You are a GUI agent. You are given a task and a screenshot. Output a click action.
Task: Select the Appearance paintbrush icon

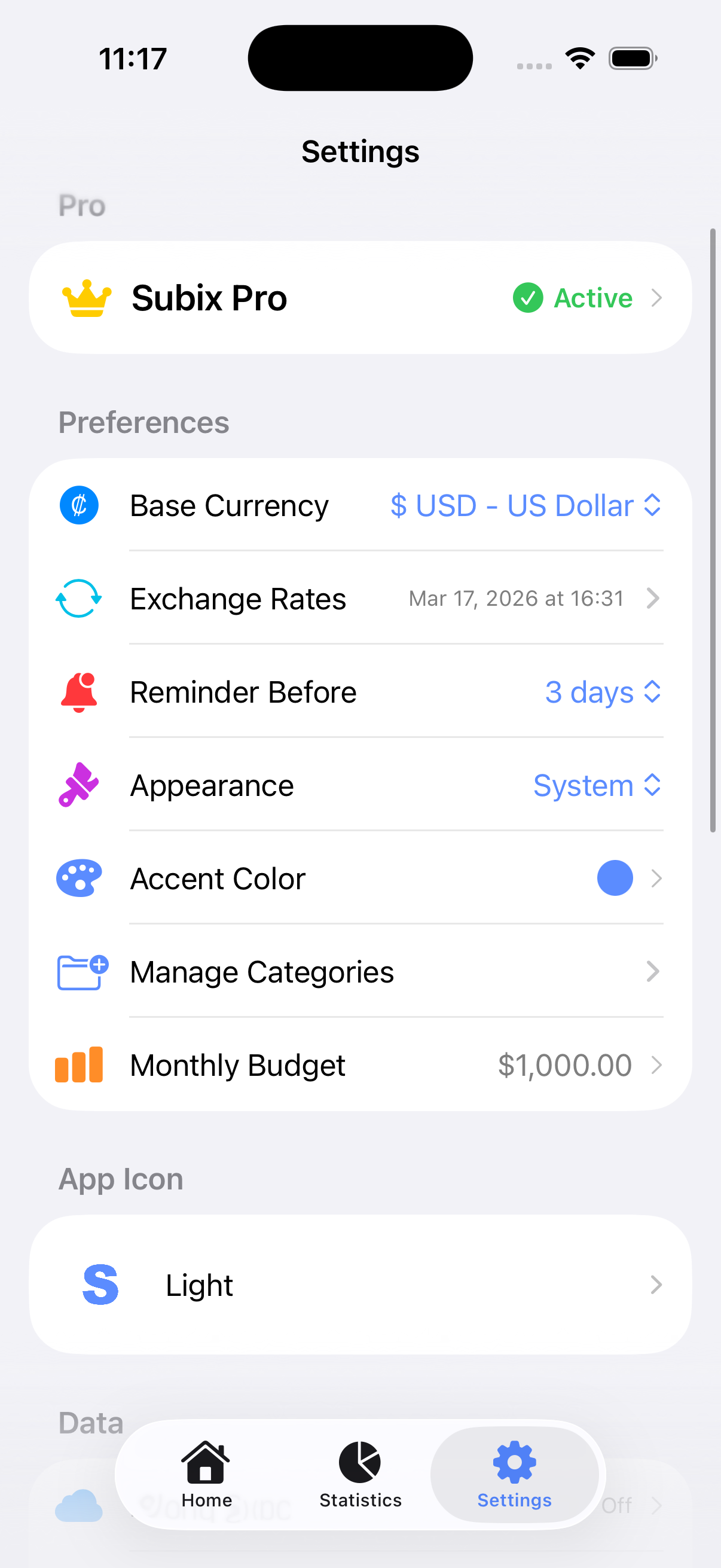click(x=79, y=785)
